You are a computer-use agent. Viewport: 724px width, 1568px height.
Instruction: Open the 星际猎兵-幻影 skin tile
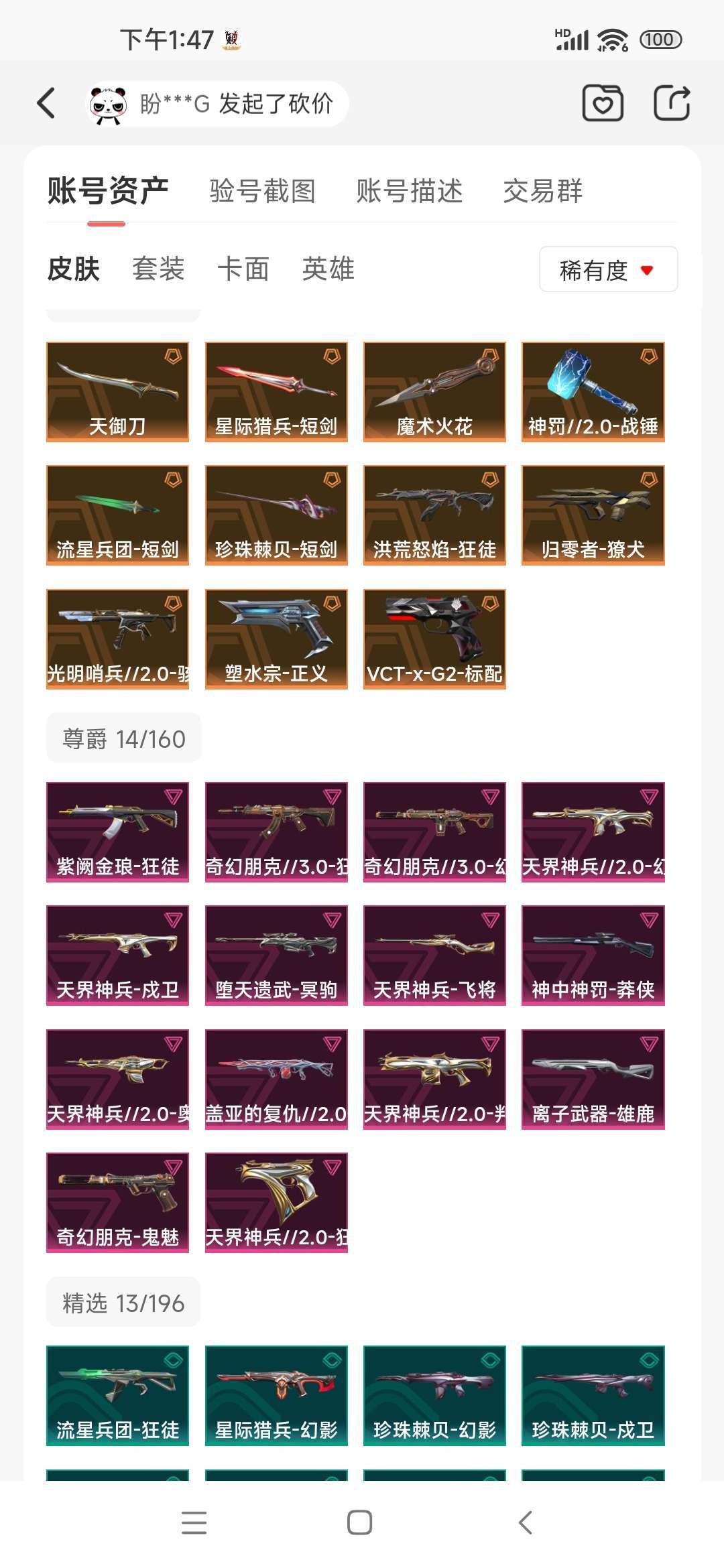276,1396
